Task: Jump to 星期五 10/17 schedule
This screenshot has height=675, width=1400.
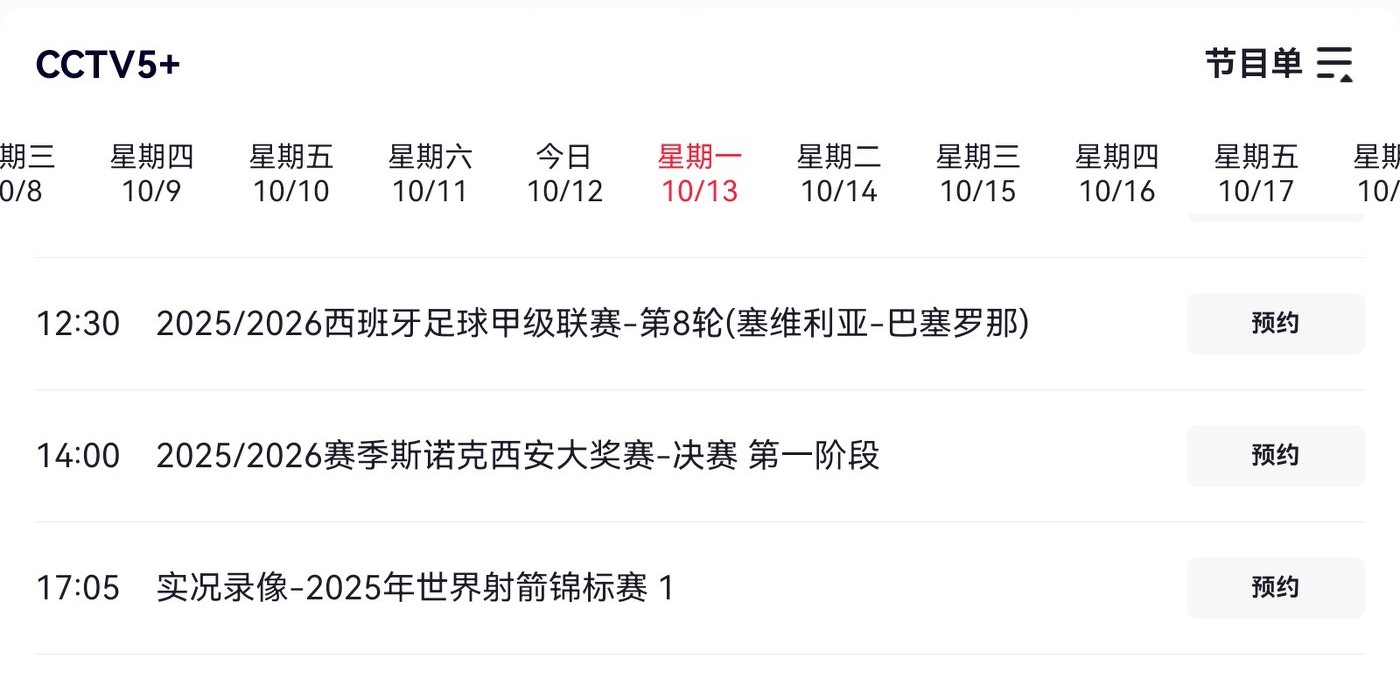Action: pos(1256,174)
